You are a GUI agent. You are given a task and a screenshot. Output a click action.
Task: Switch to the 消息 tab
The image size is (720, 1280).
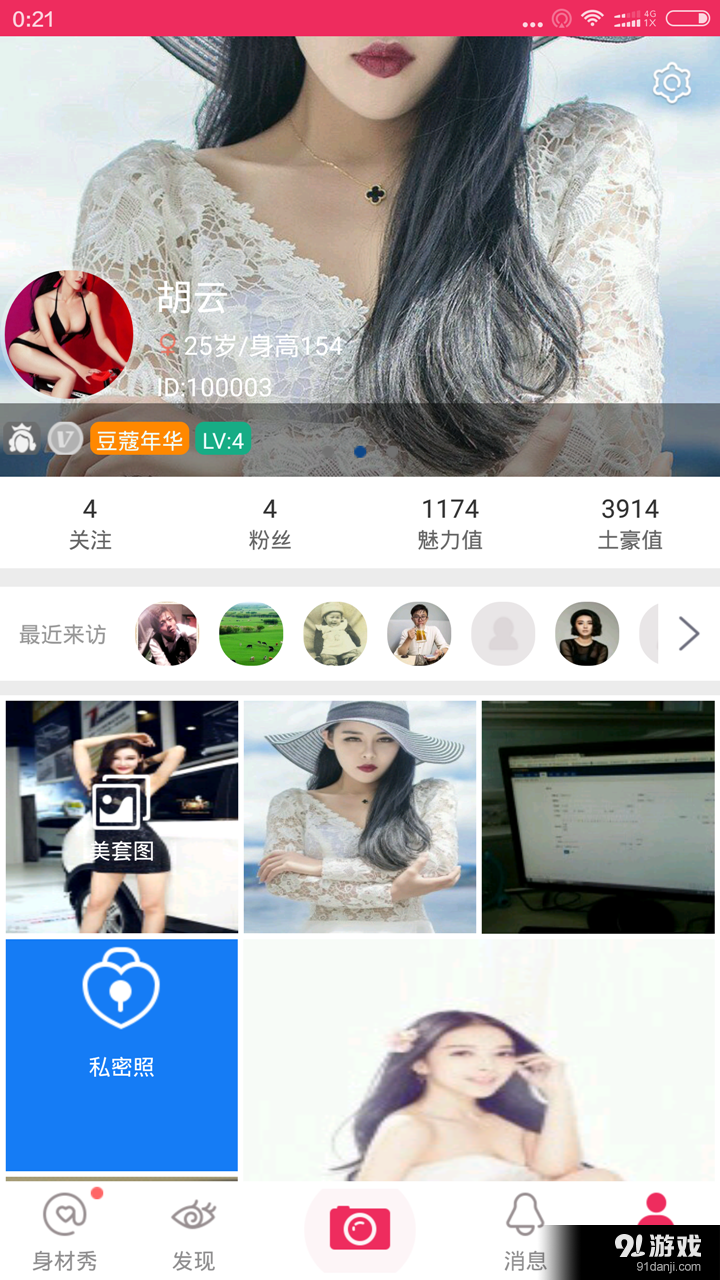525,1230
